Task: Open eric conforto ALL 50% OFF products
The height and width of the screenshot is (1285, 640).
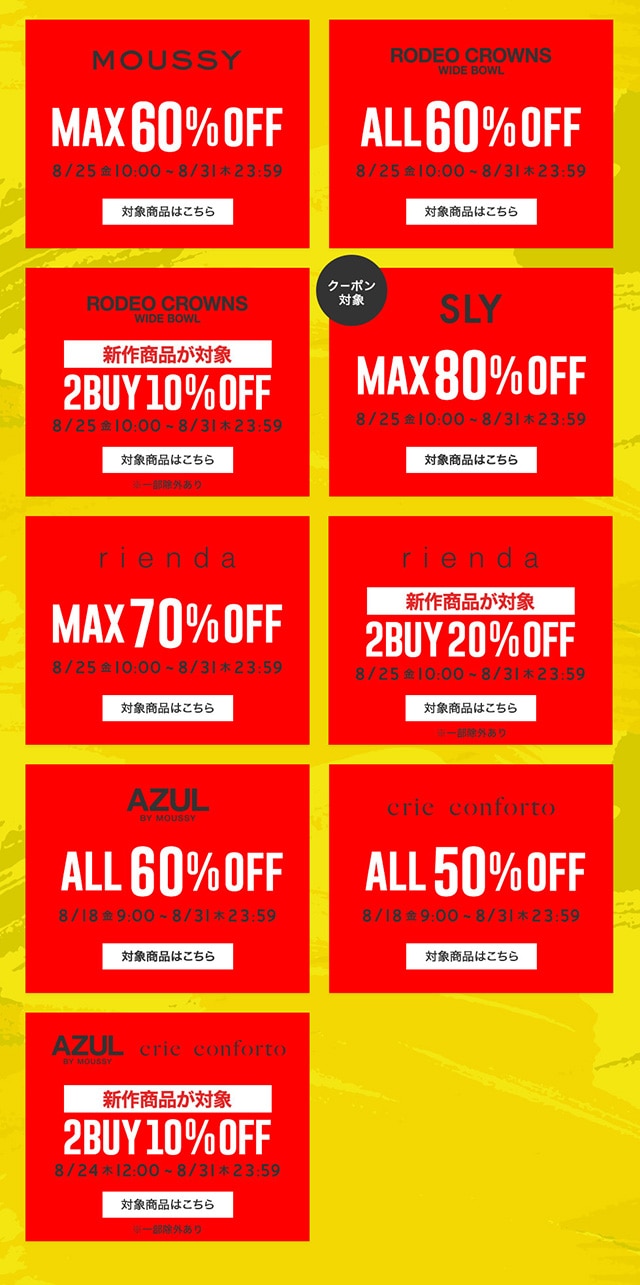Action: pyautogui.click(x=471, y=956)
